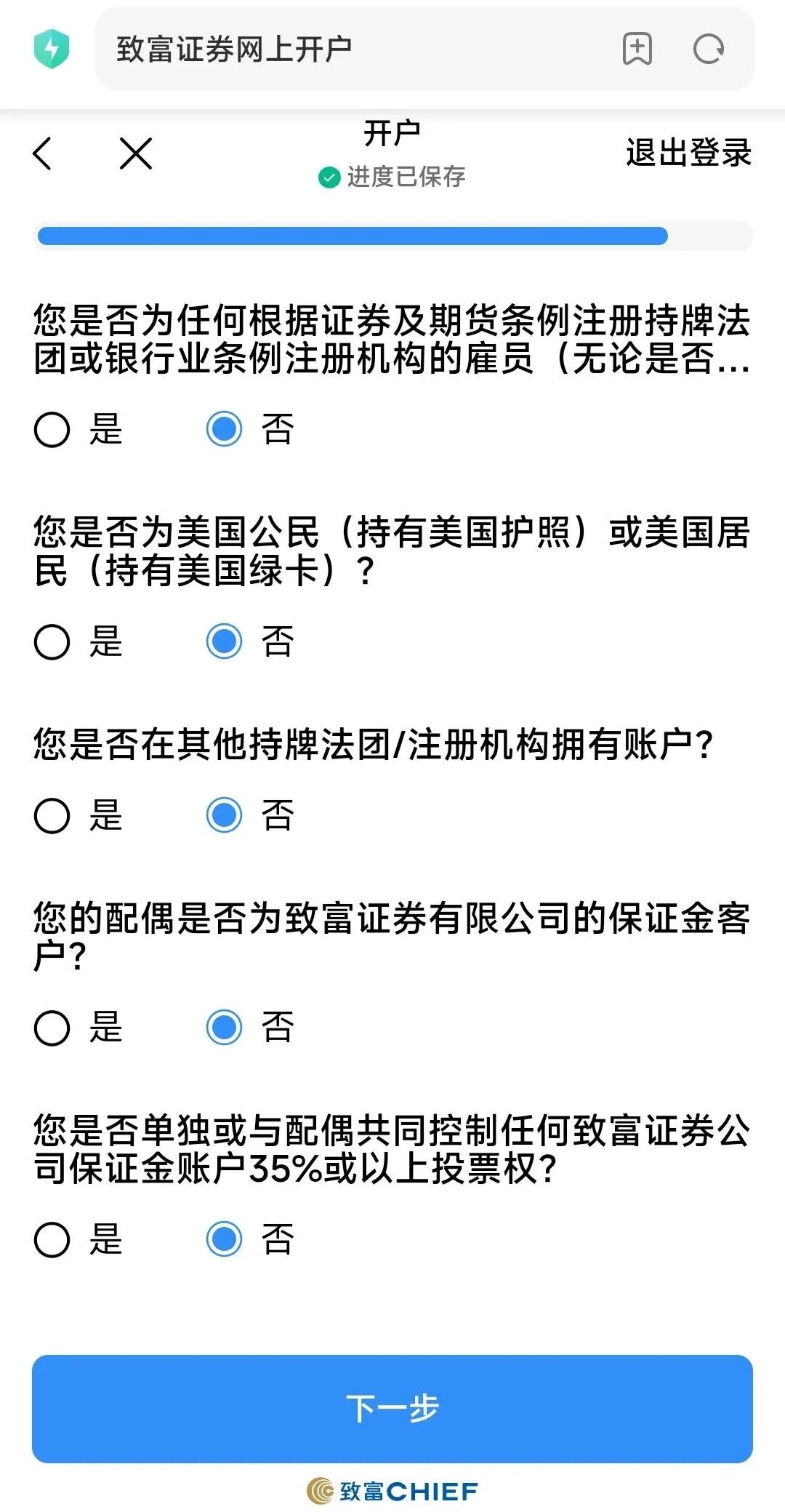Screen dimensions: 785x1512
Task: Reload the page with the refresh icon
Action: pos(708,49)
